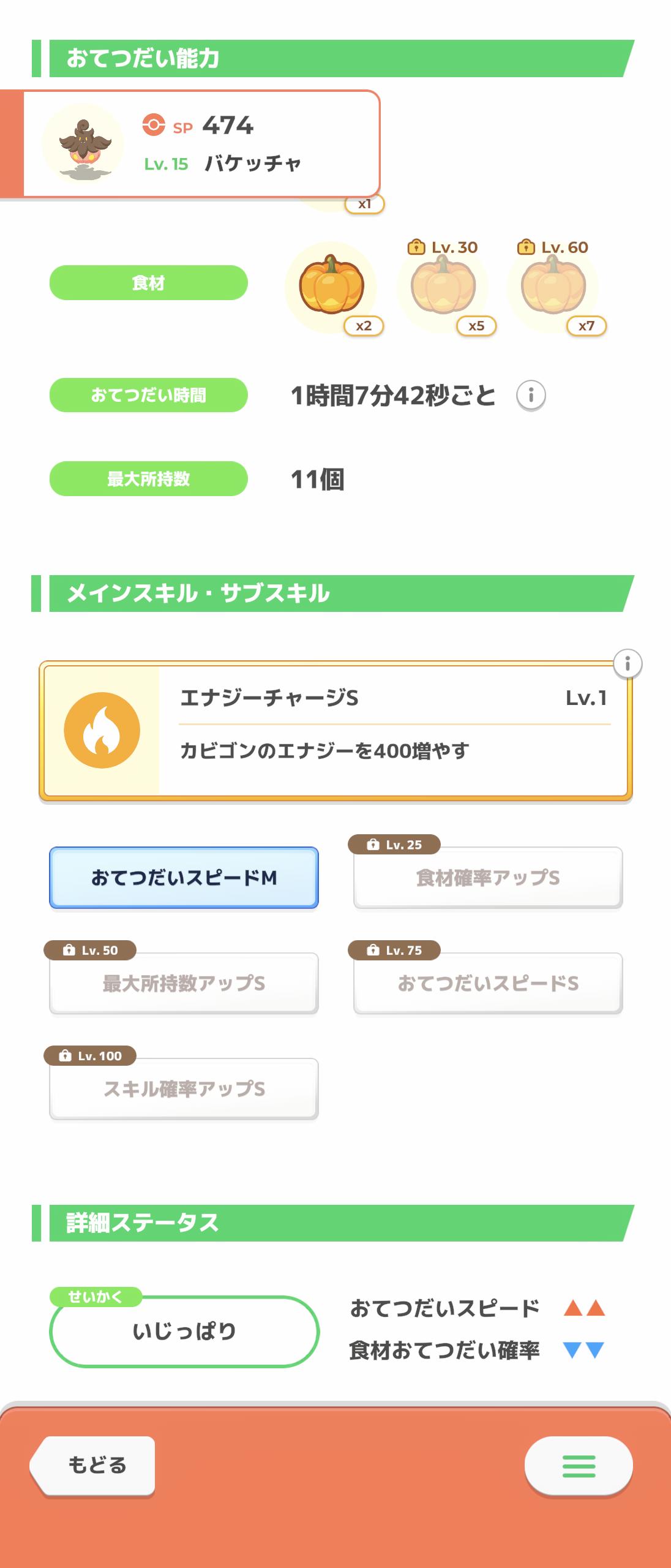Tap the もどる back button
The width and height of the screenshot is (671, 1568).
point(95,1465)
